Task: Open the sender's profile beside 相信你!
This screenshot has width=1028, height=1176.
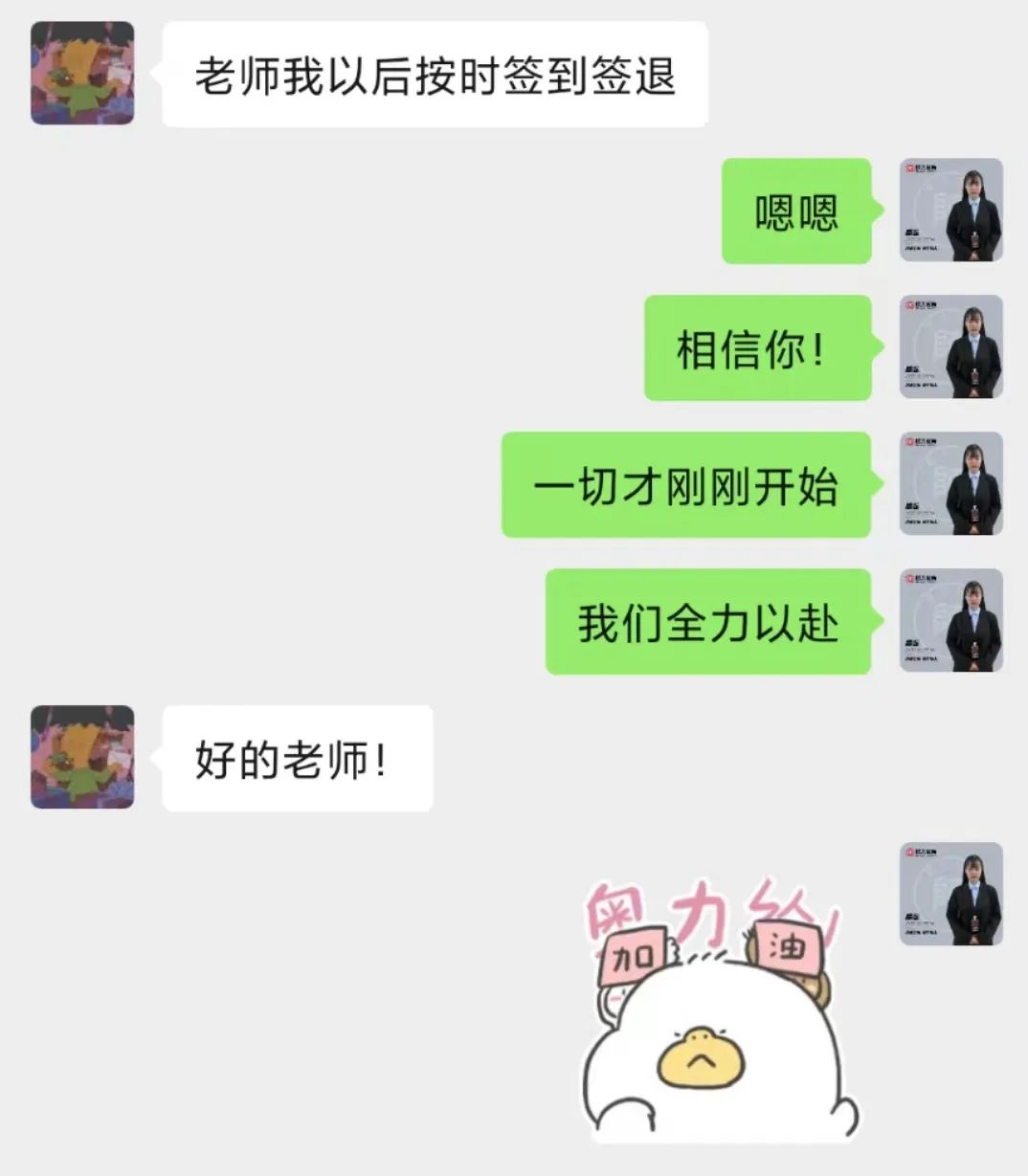Action: pyautogui.click(x=950, y=347)
